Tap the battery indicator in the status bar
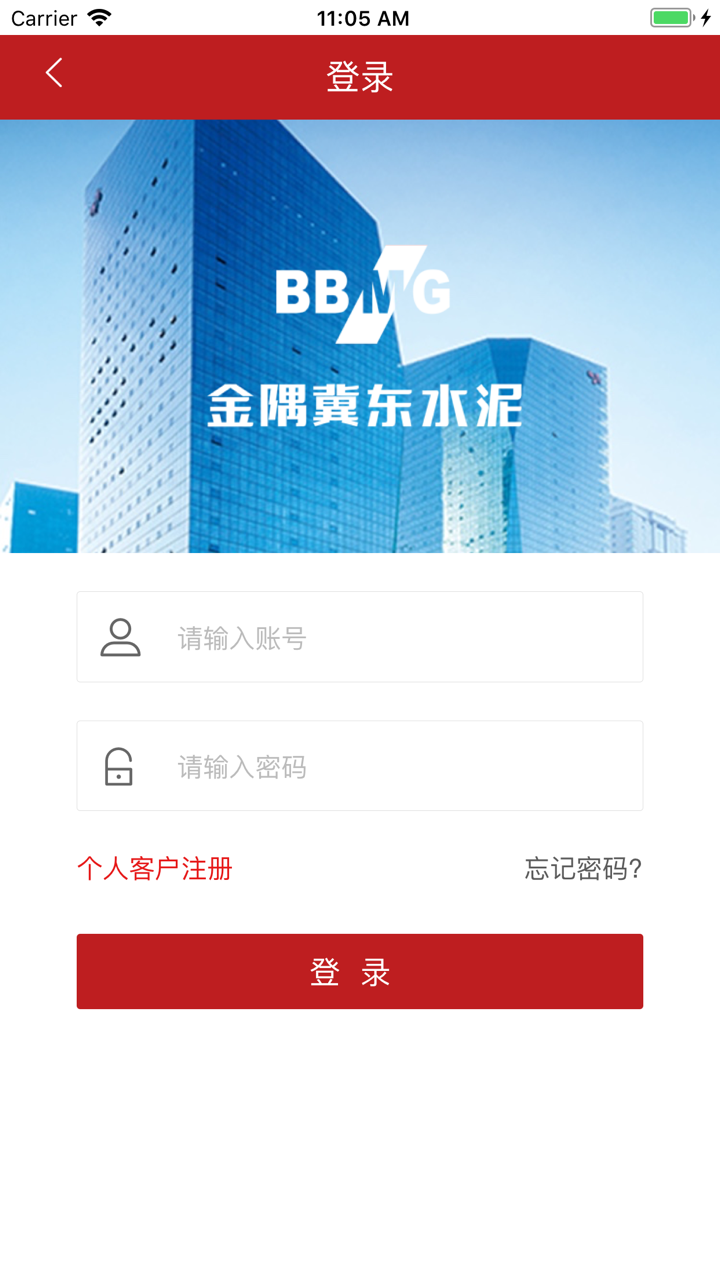The image size is (720, 1280). [669, 16]
